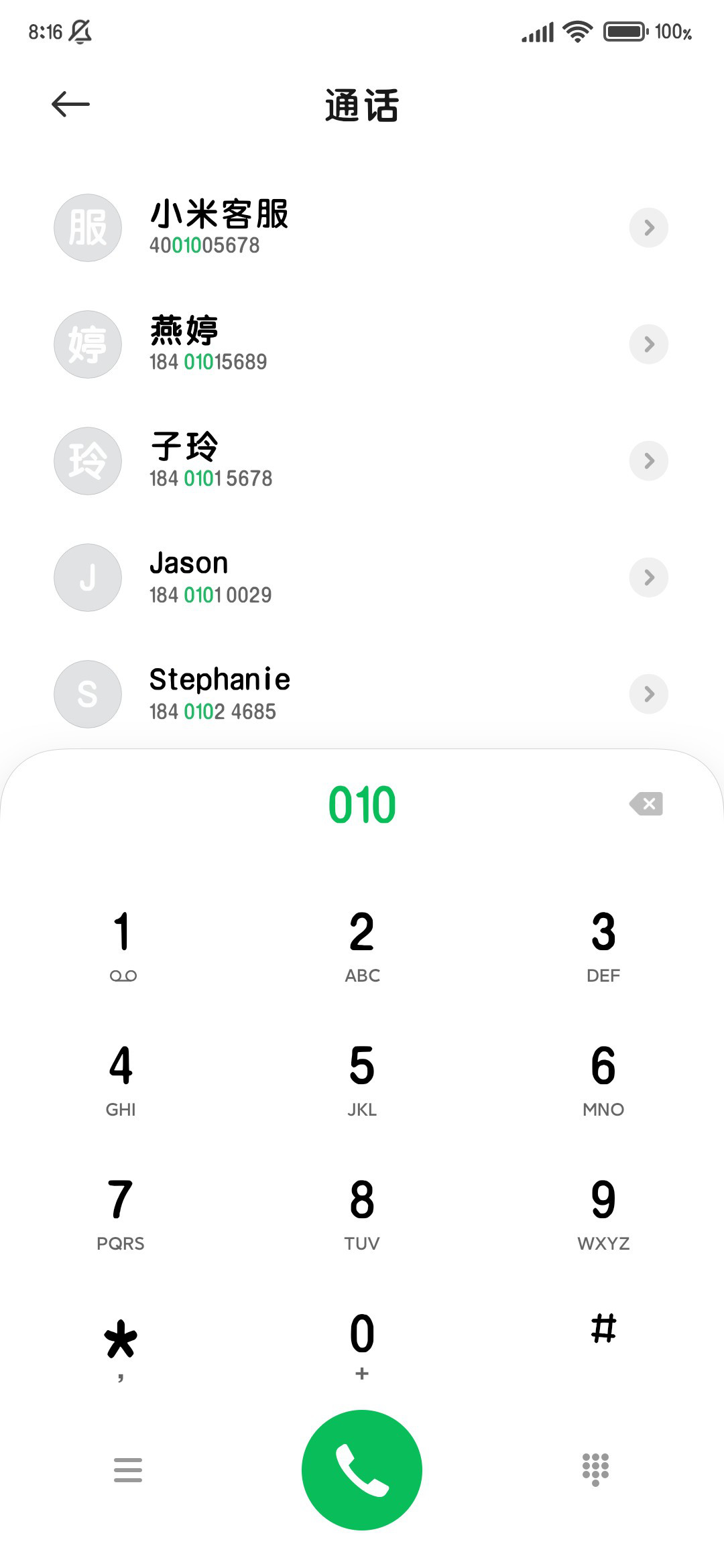Place the call with the green button

tap(362, 1470)
